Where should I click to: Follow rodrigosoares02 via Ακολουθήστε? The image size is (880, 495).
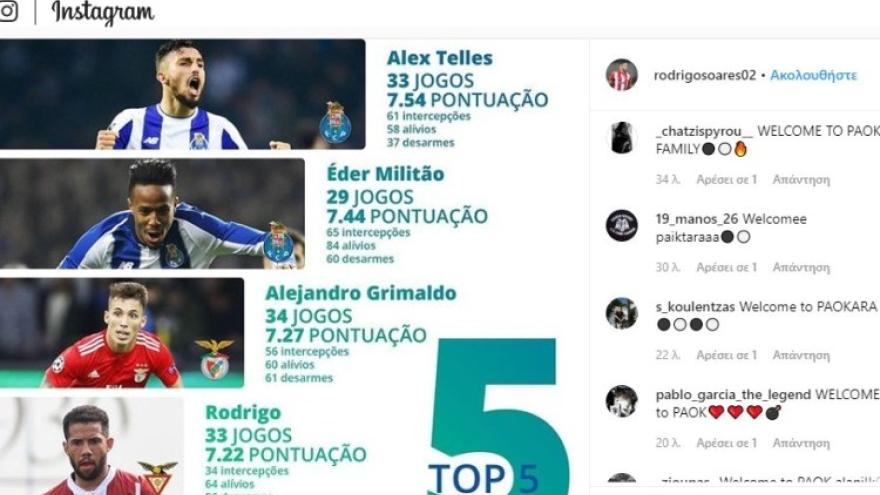[812, 75]
